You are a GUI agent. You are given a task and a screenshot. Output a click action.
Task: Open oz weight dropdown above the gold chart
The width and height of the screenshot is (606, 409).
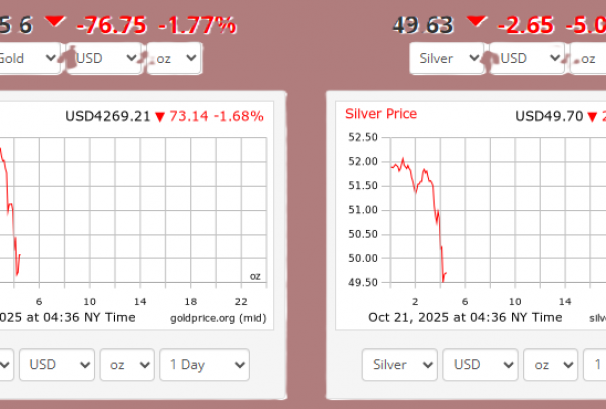tap(174, 58)
